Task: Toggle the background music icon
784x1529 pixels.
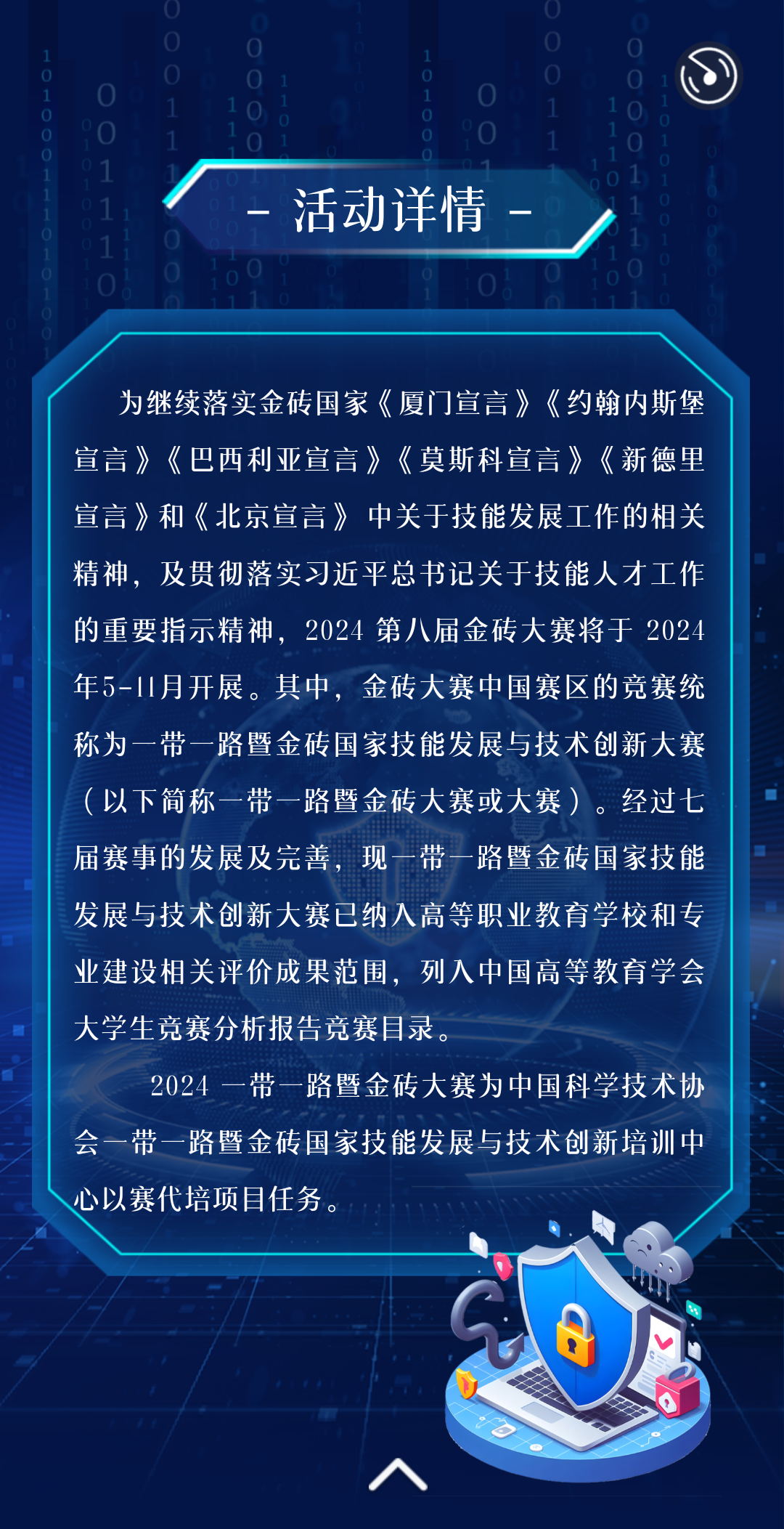Action: [709, 76]
